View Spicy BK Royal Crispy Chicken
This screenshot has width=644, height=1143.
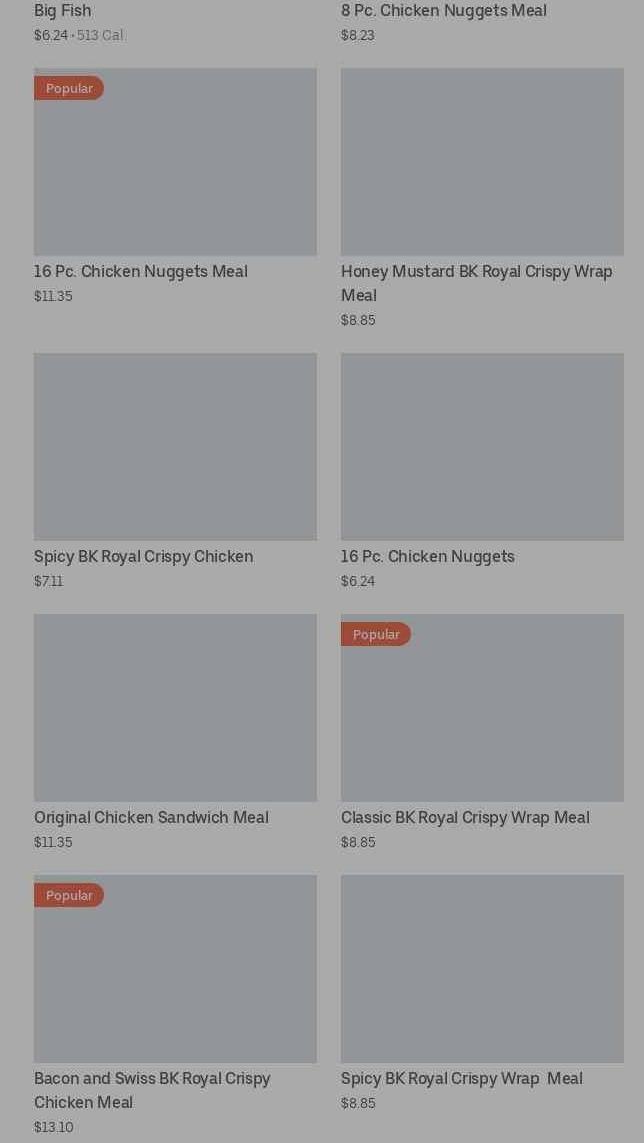click(x=175, y=447)
